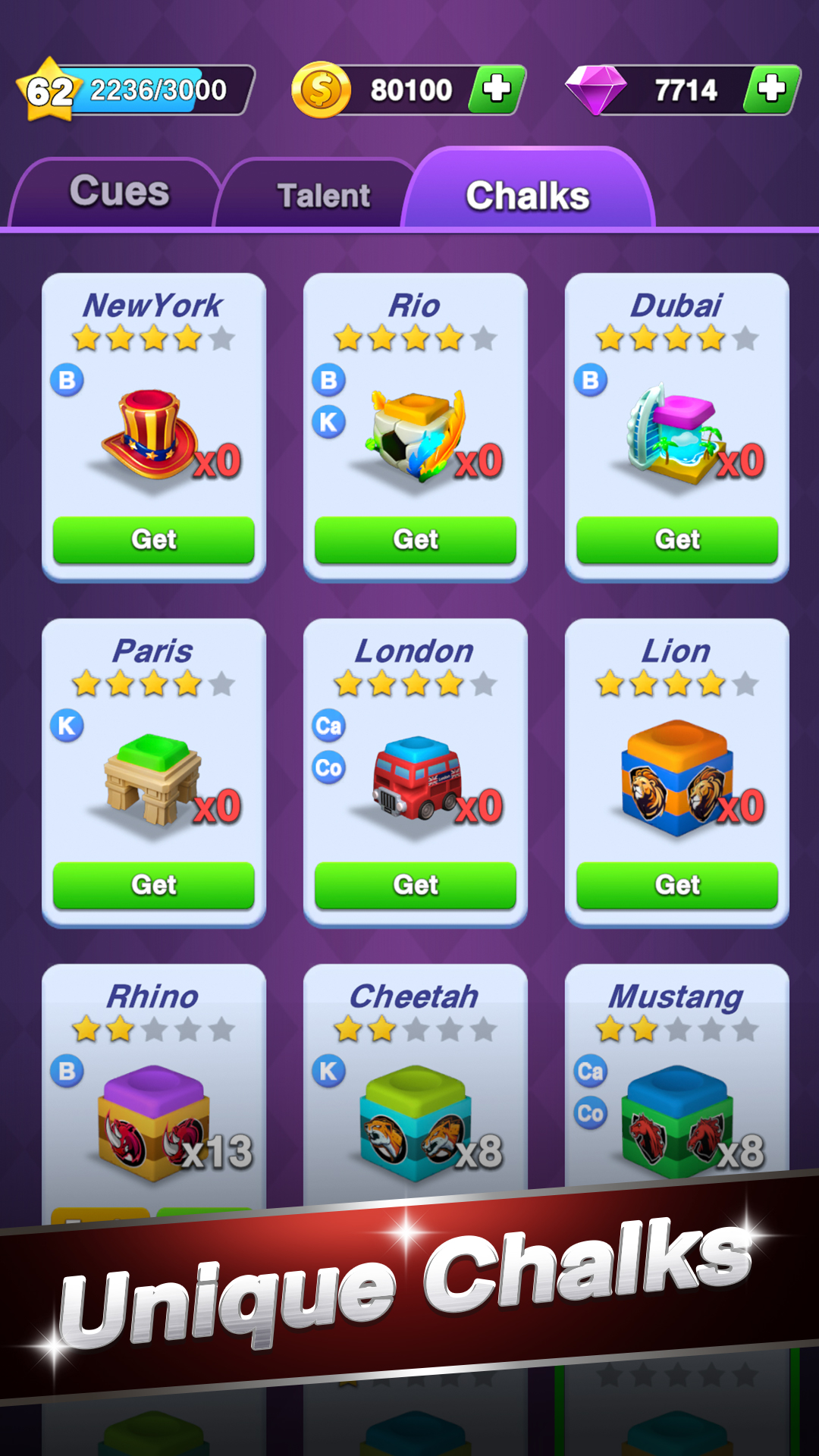The image size is (819, 1456).
Task: Buy more gems with the plus button
Action: click(x=771, y=89)
